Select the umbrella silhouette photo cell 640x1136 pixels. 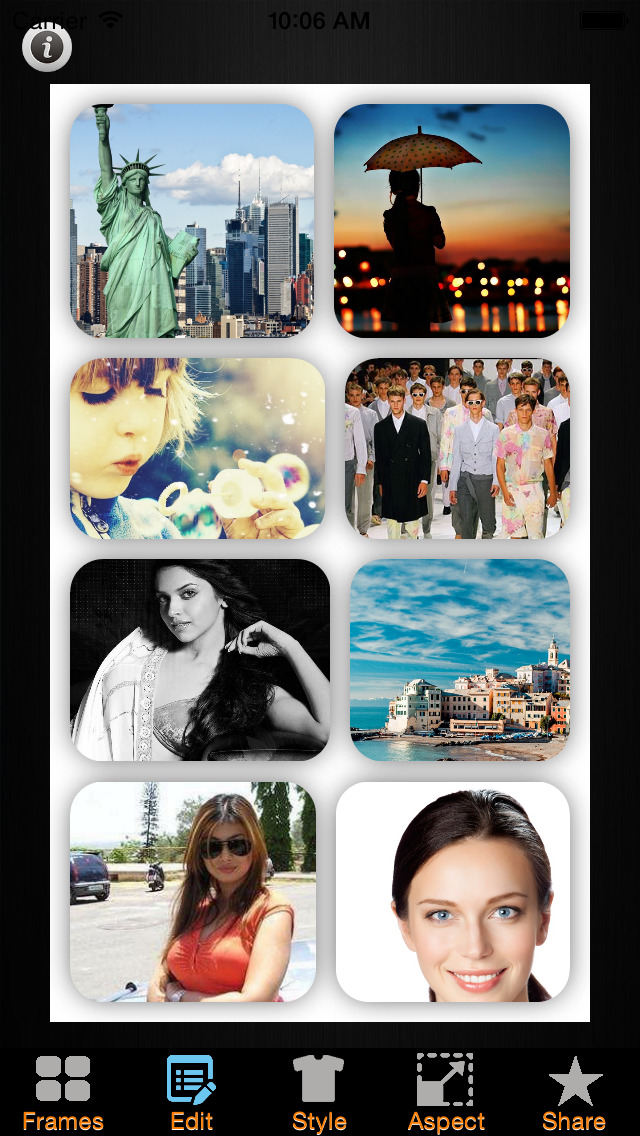(452, 219)
